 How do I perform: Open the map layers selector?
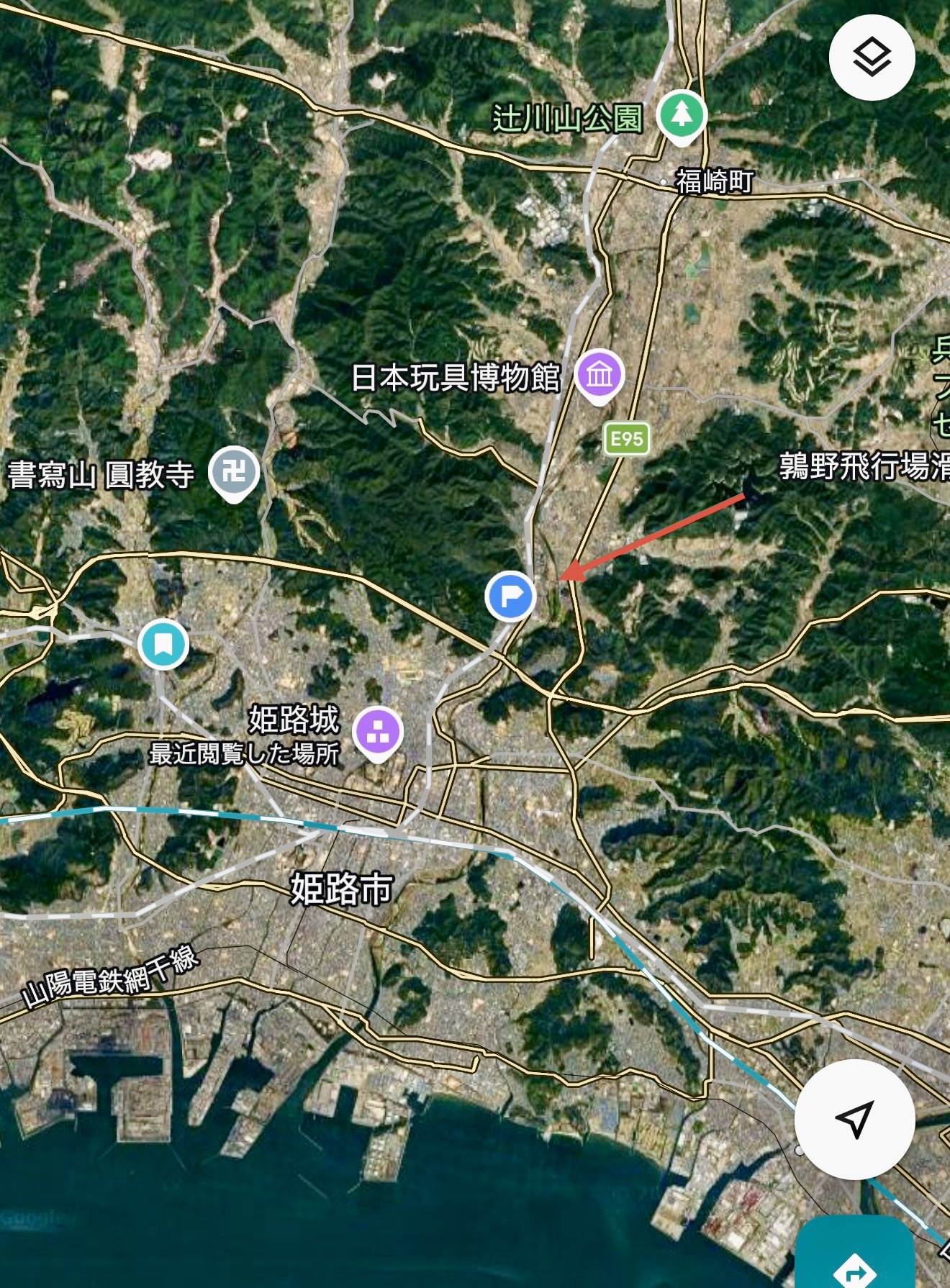[x=872, y=57]
